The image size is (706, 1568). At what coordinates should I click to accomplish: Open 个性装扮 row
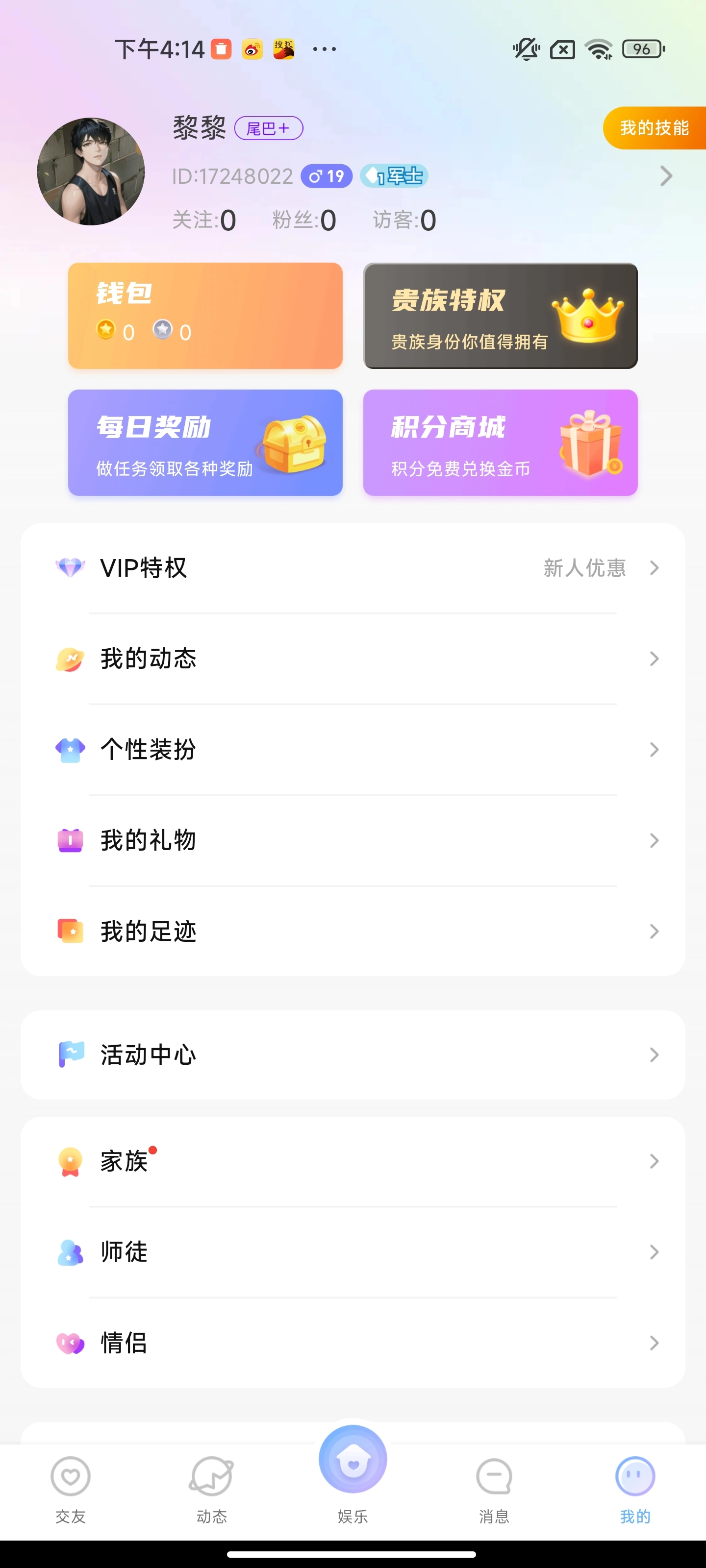353,749
